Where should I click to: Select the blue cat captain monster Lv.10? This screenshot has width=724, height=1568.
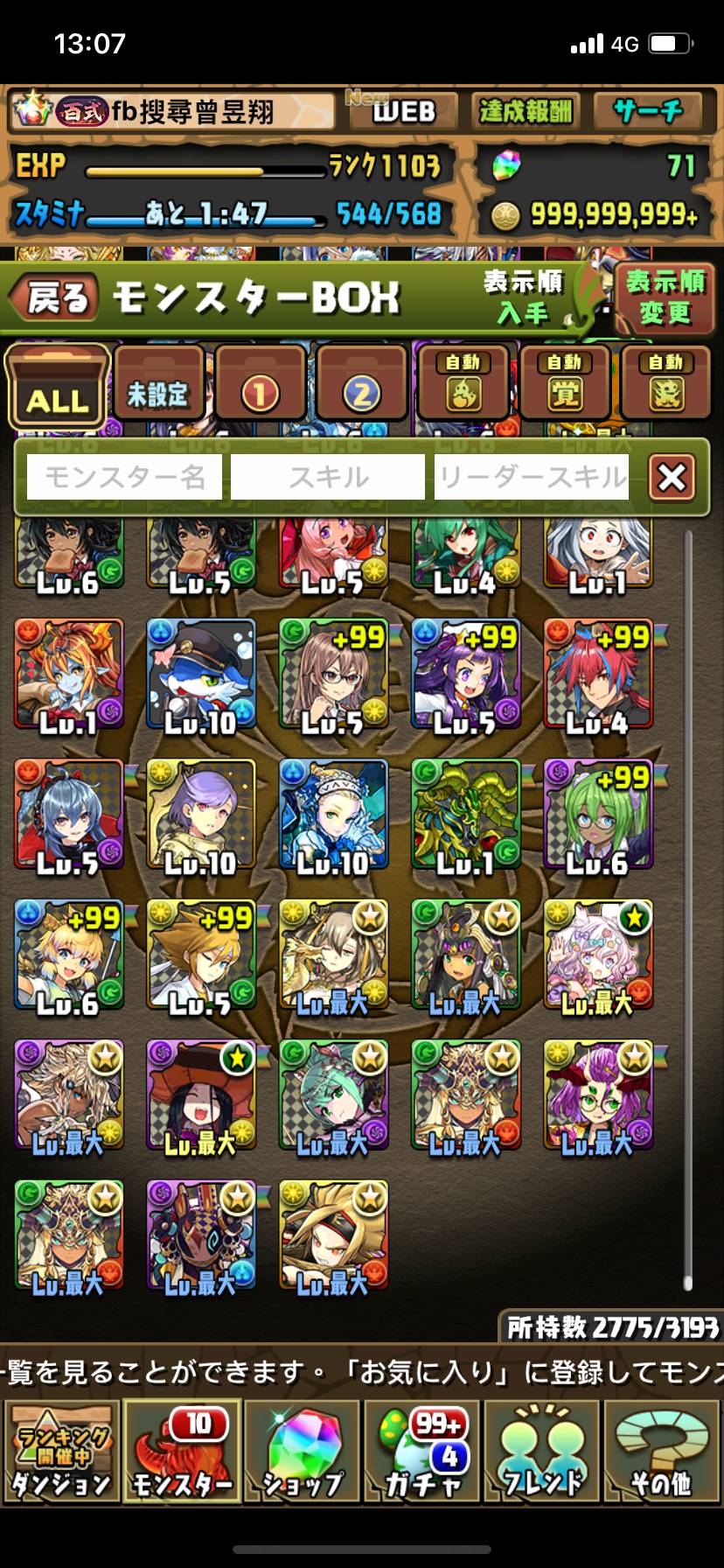201,675
